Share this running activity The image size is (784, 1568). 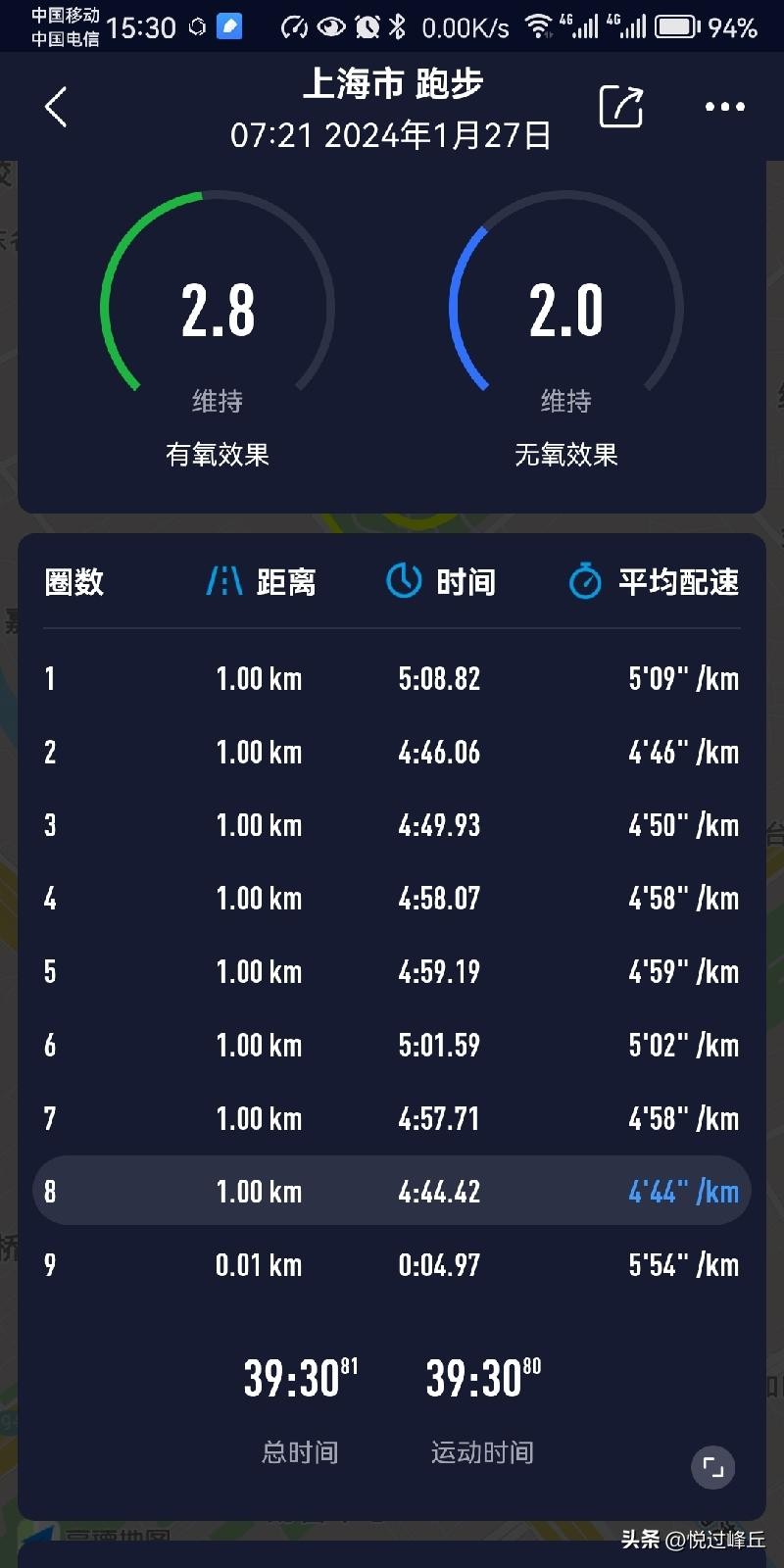coord(621,107)
